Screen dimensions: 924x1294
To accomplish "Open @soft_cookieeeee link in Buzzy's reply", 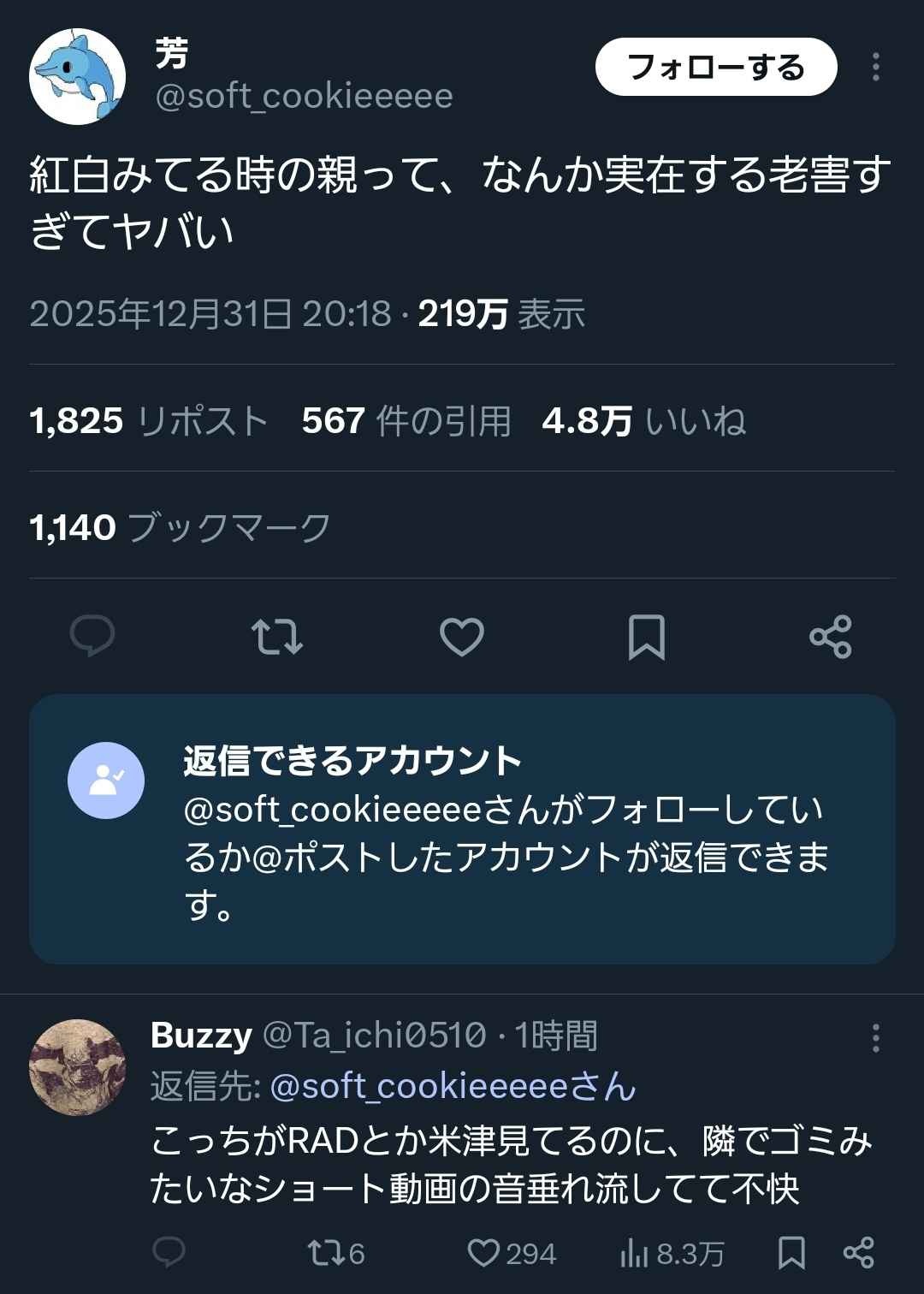I will coord(452,1086).
